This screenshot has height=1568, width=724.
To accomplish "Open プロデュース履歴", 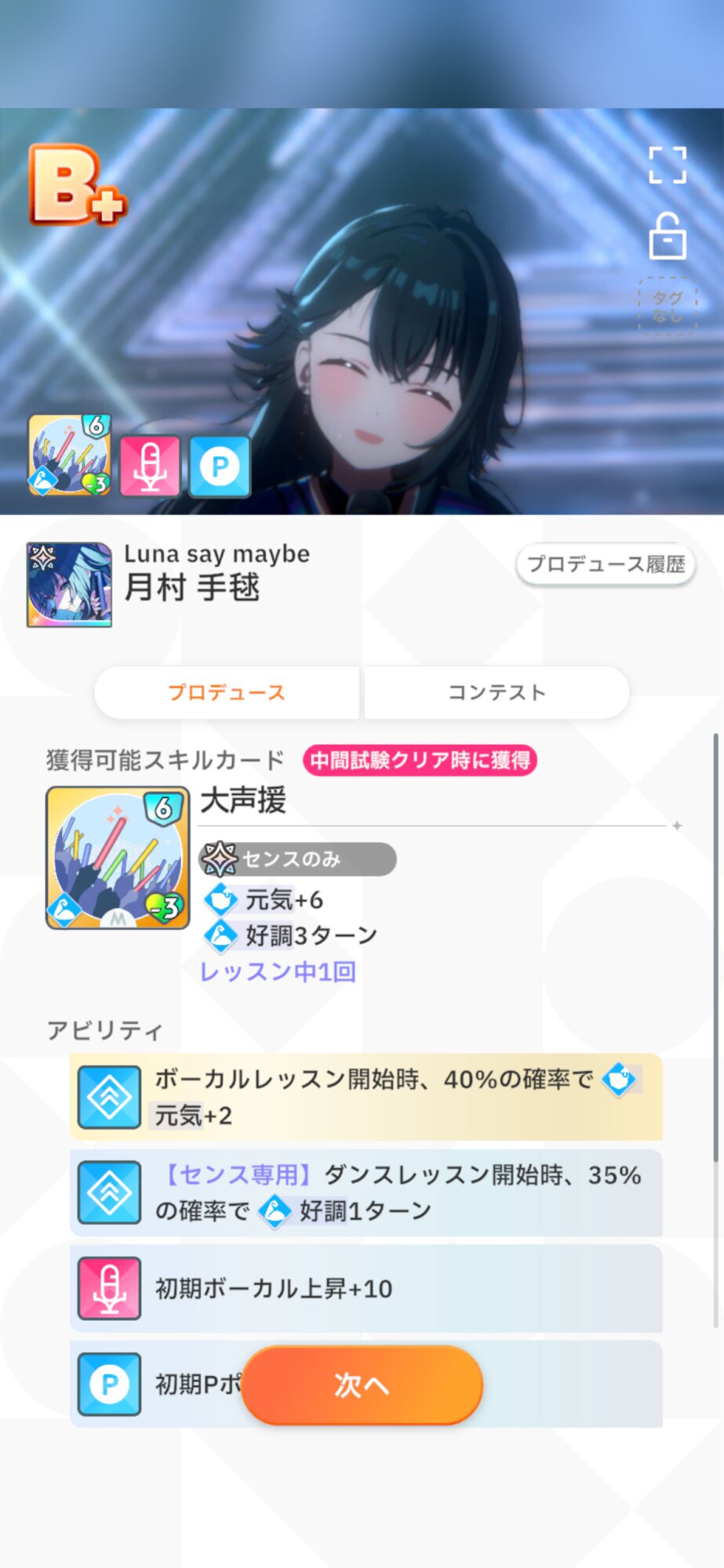I will pyautogui.click(x=606, y=564).
